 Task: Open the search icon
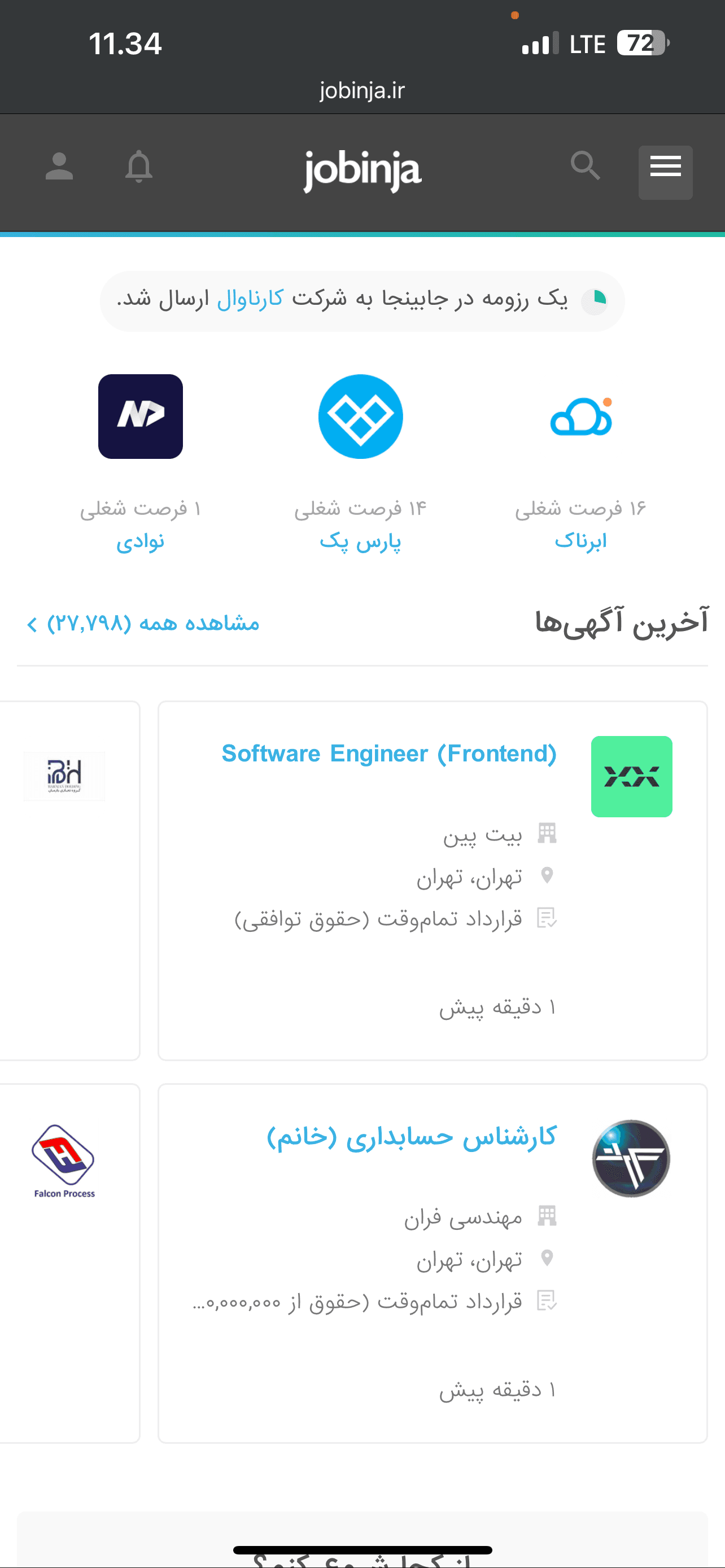[585, 165]
